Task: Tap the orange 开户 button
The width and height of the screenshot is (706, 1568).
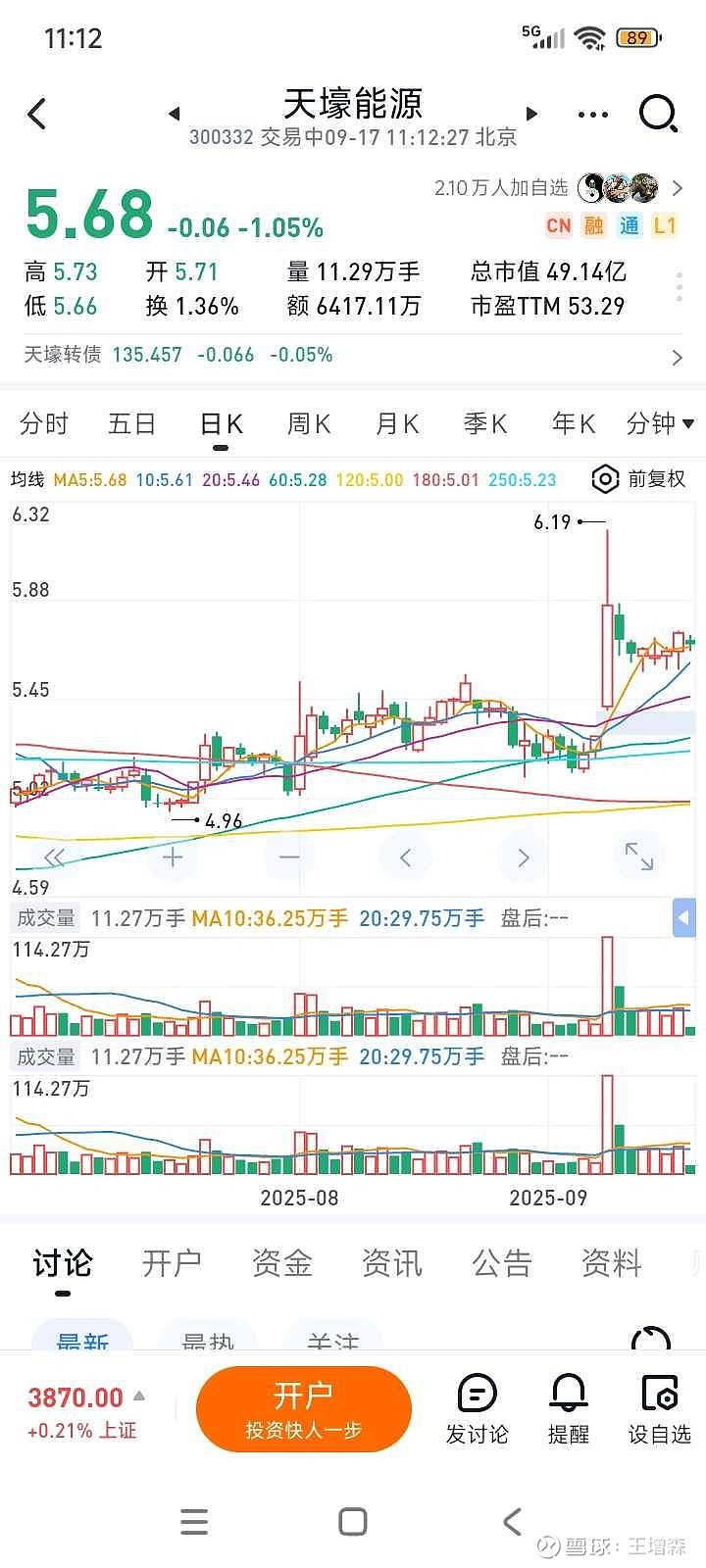Action: click(303, 1409)
